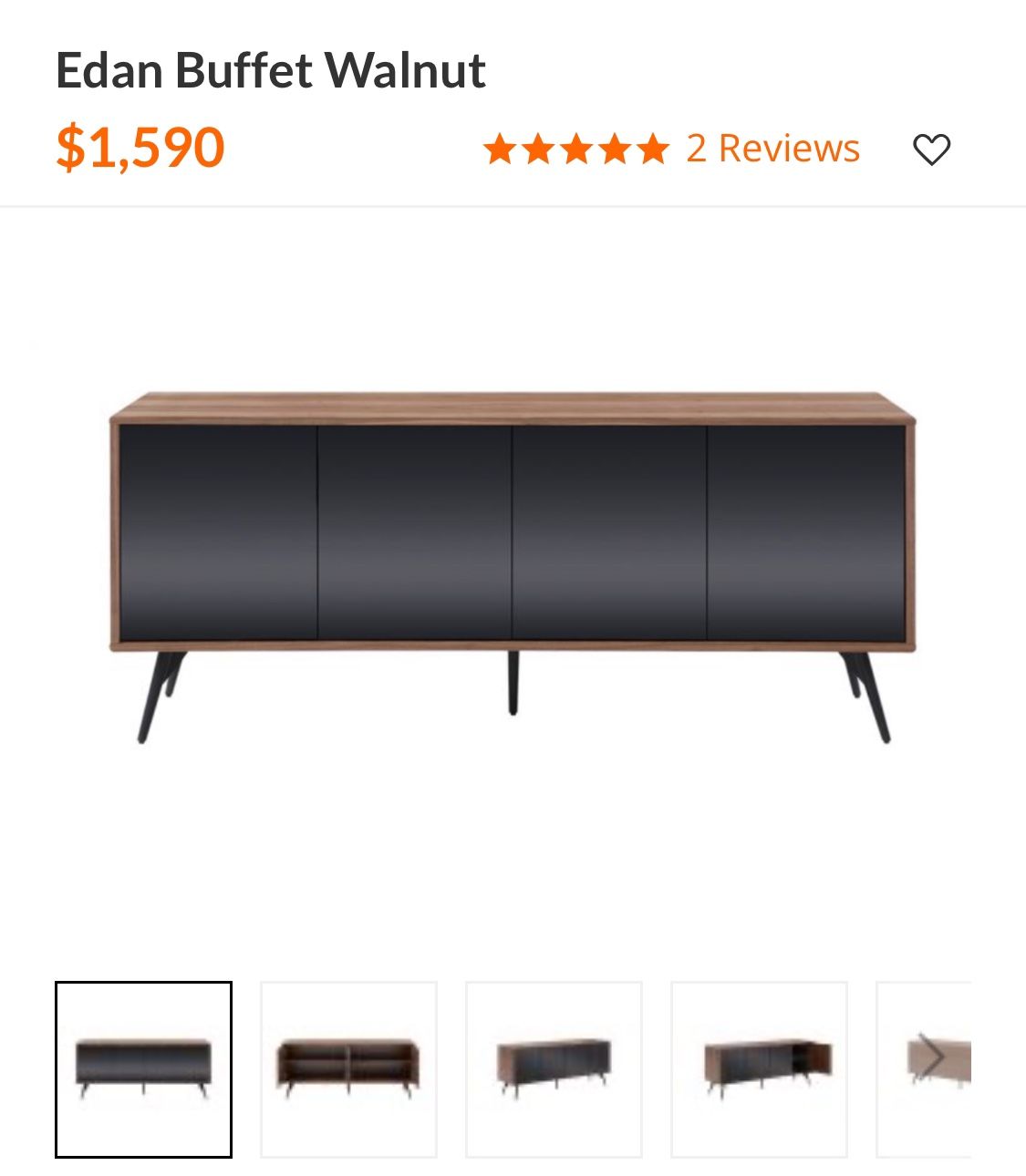This screenshot has height=1176, width=1026.
Task: Show the angled-view buffet thumbnail
Action: [554, 1069]
